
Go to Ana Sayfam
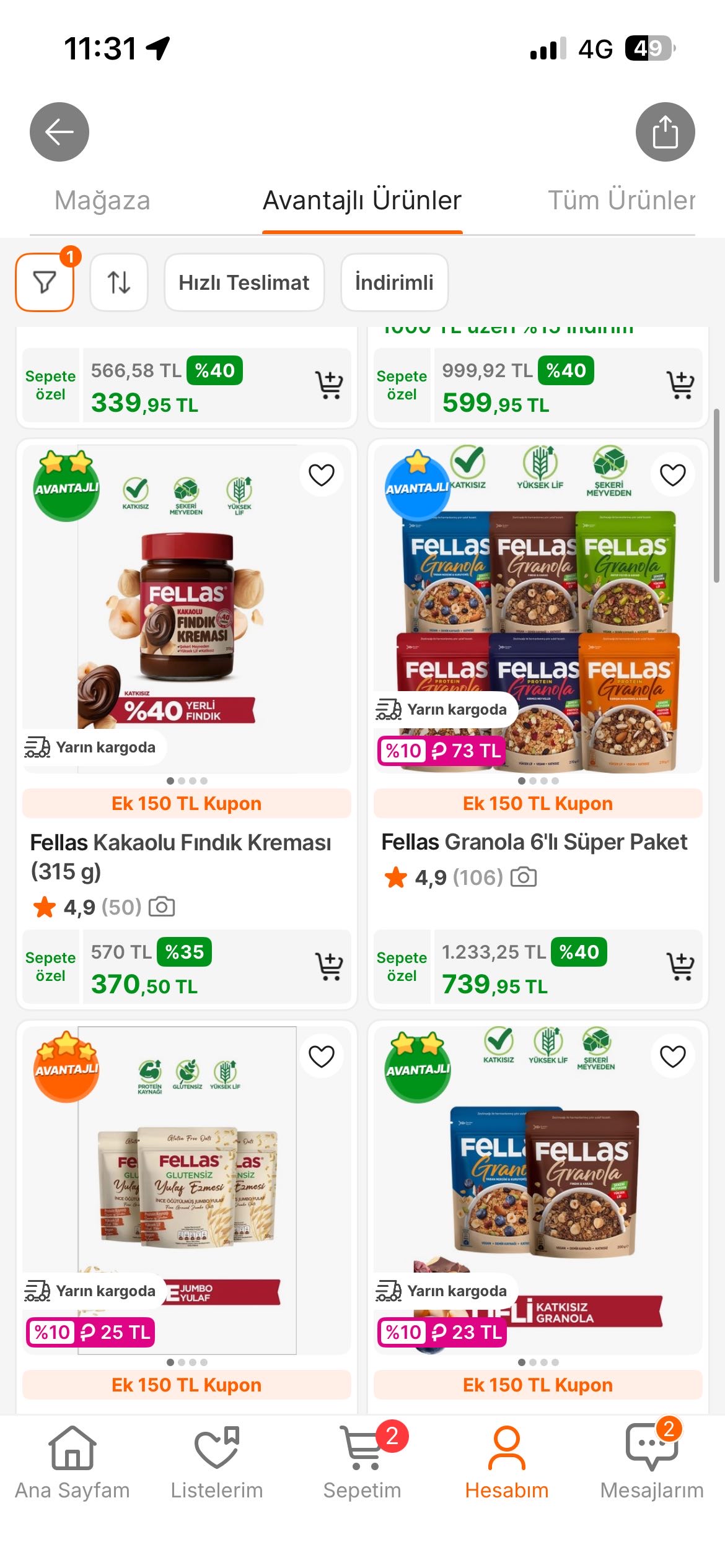(x=72, y=1463)
